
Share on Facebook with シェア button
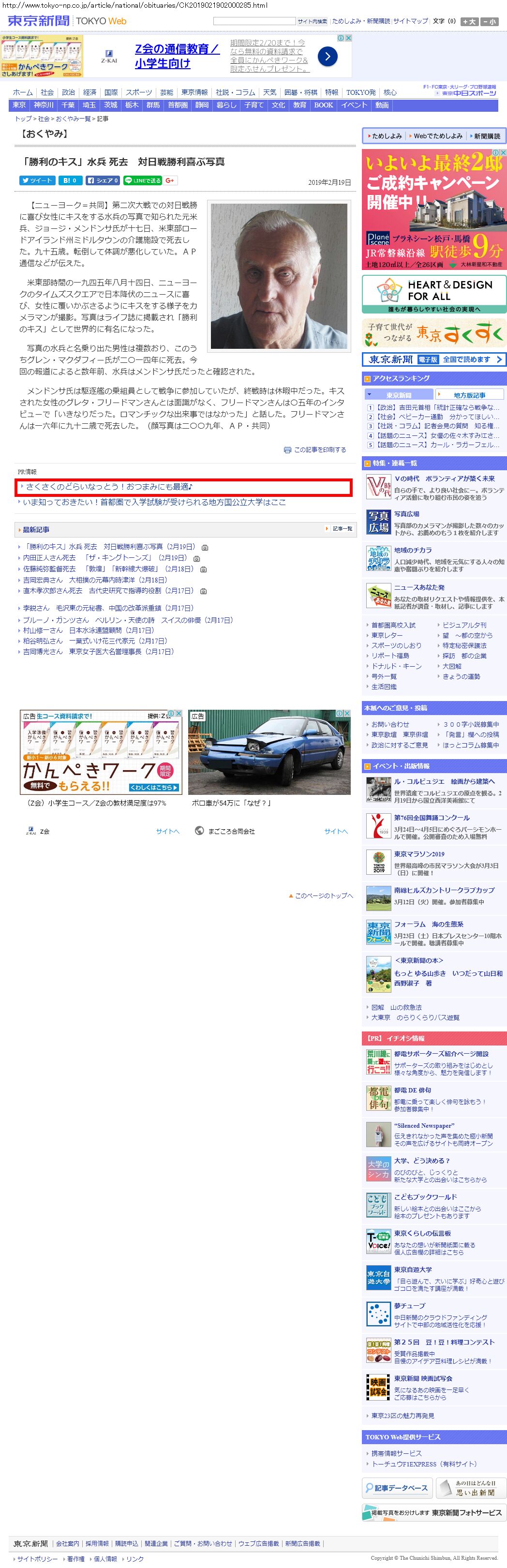[x=102, y=180]
